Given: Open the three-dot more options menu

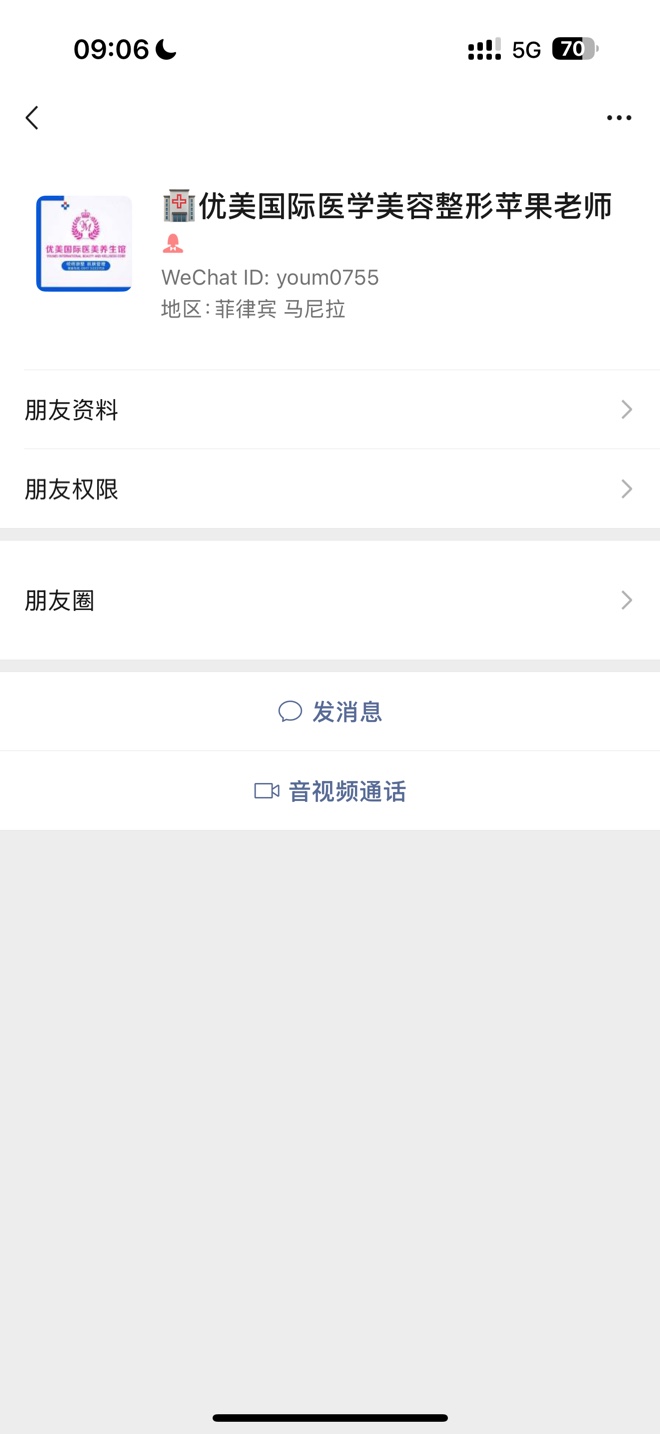Looking at the screenshot, I should tap(619, 118).
